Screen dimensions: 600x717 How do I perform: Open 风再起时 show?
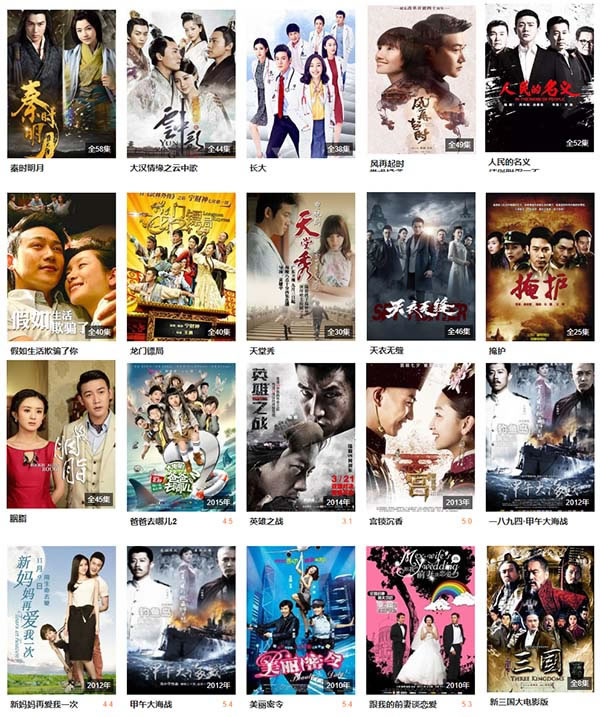(x=421, y=80)
